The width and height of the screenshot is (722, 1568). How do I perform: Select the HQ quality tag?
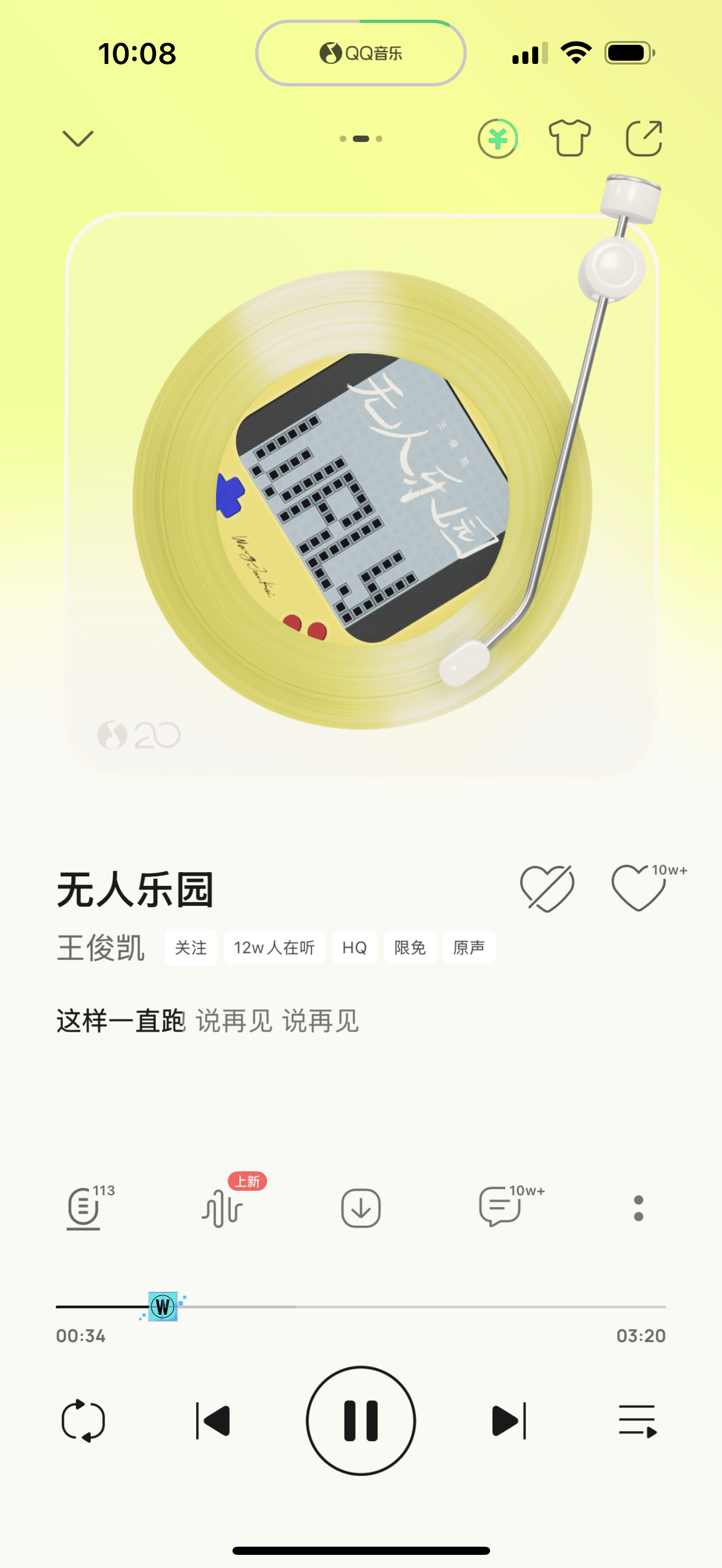point(354,947)
